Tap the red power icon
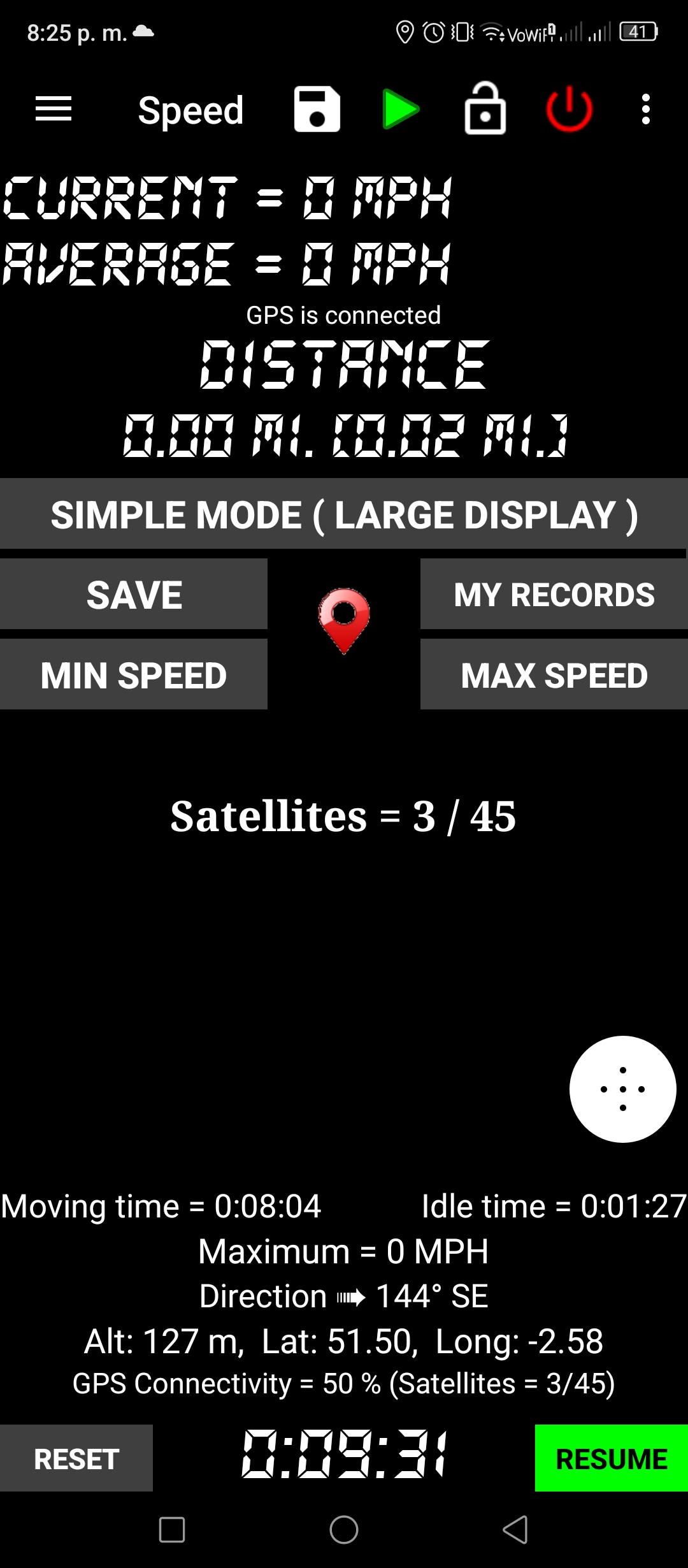The image size is (688, 1568). (570, 109)
